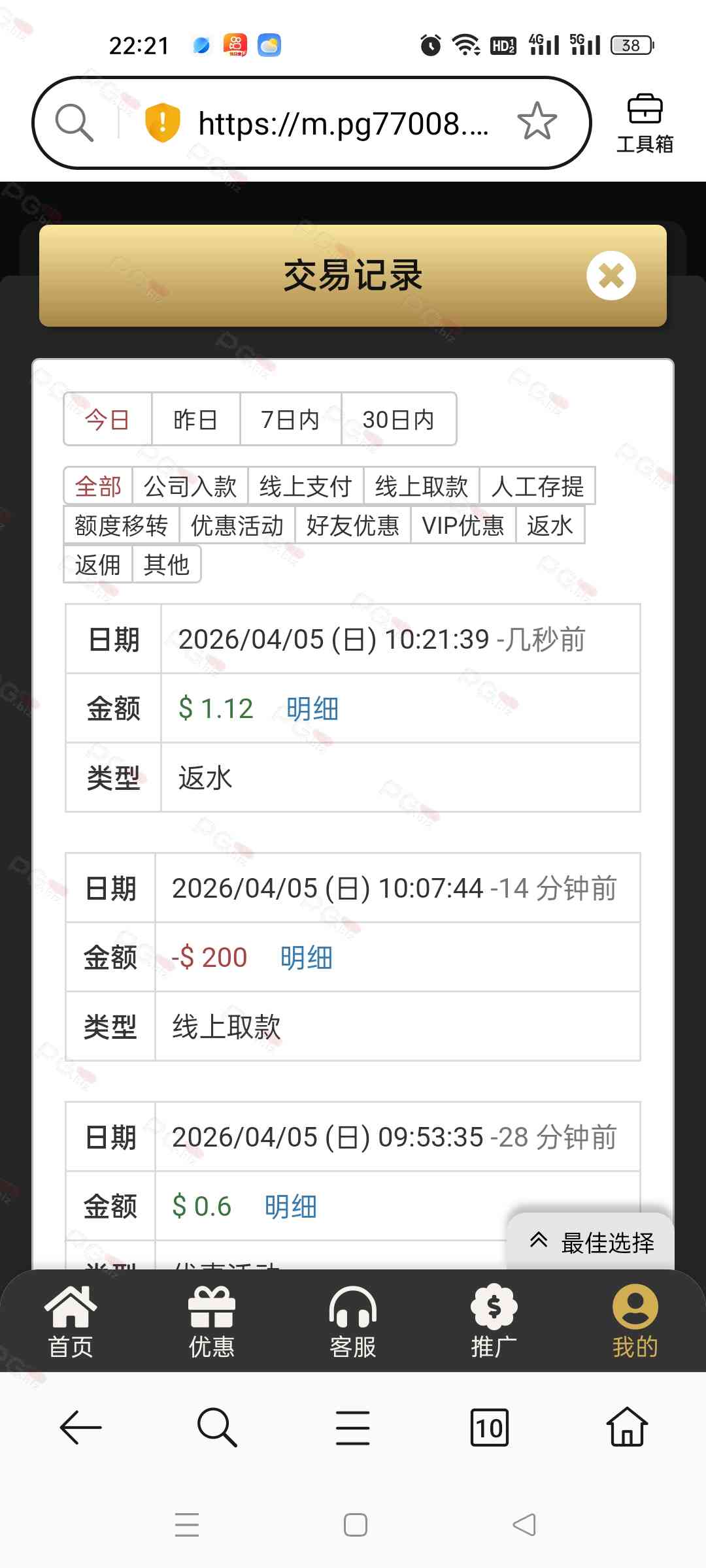Bookmark this page with the star icon
This screenshot has width=706, height=1568.
coord(537,122)
